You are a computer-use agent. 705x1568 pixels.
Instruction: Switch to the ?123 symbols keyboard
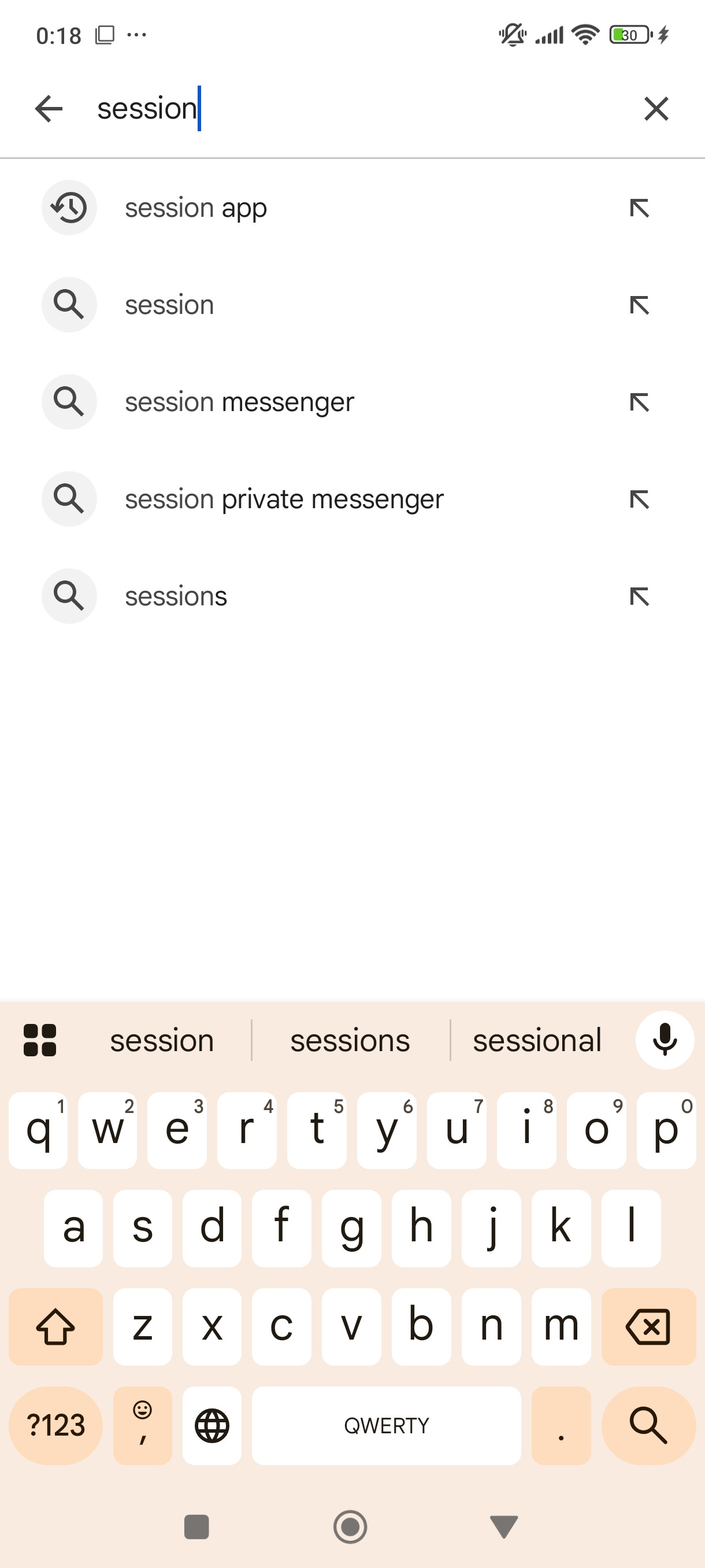pos(55,1425)
